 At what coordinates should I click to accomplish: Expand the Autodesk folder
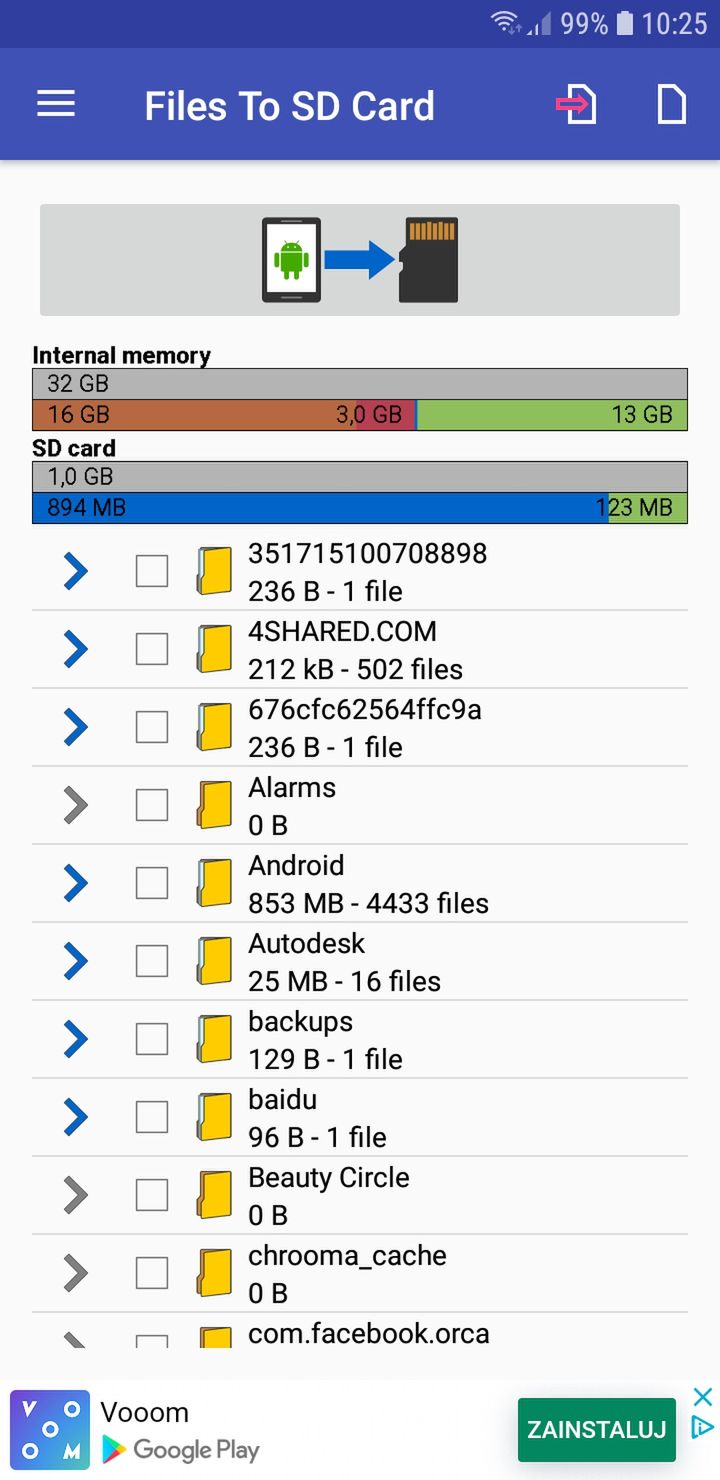point(76,961)
